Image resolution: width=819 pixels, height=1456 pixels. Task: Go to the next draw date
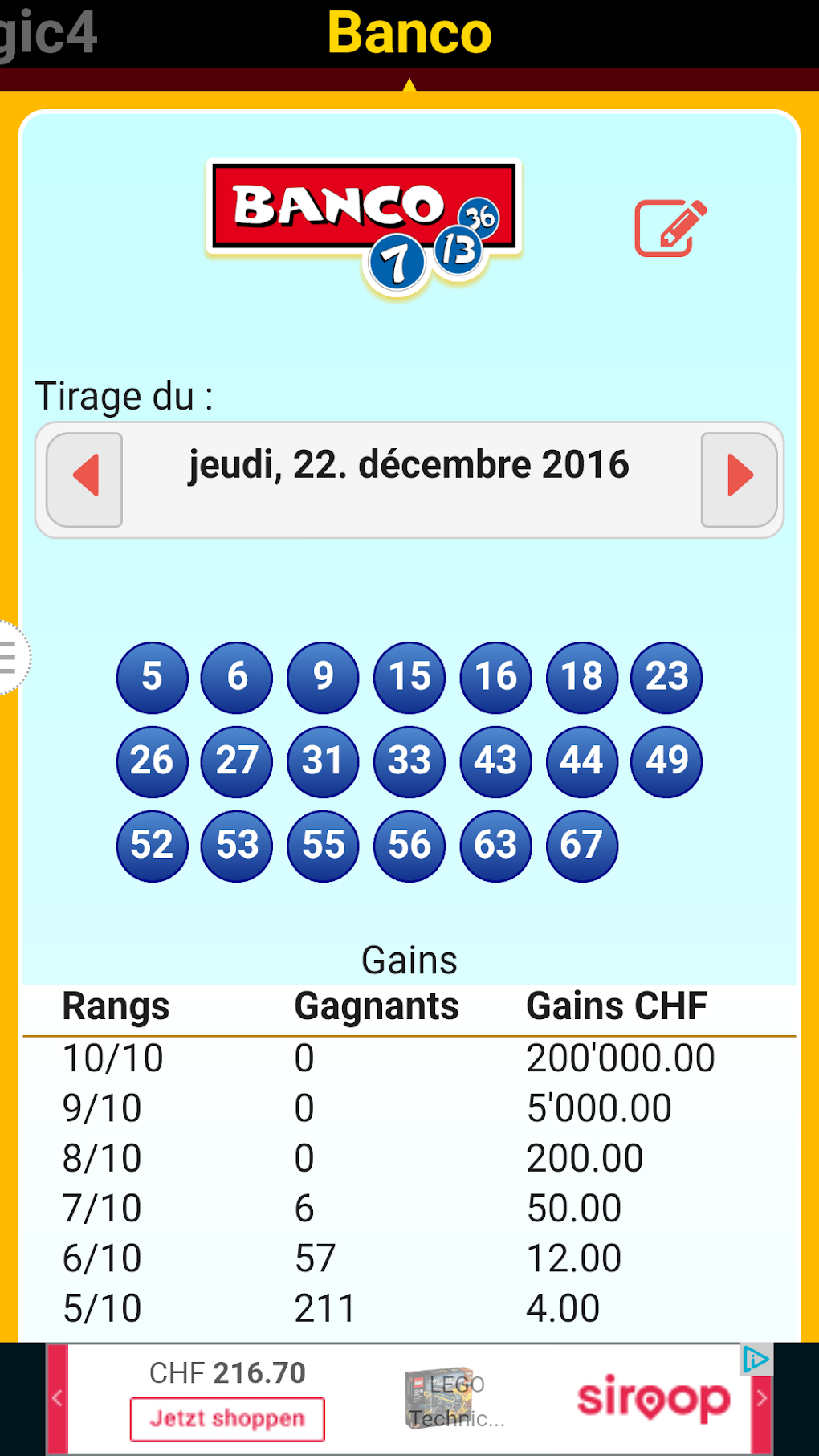point(739,479)
